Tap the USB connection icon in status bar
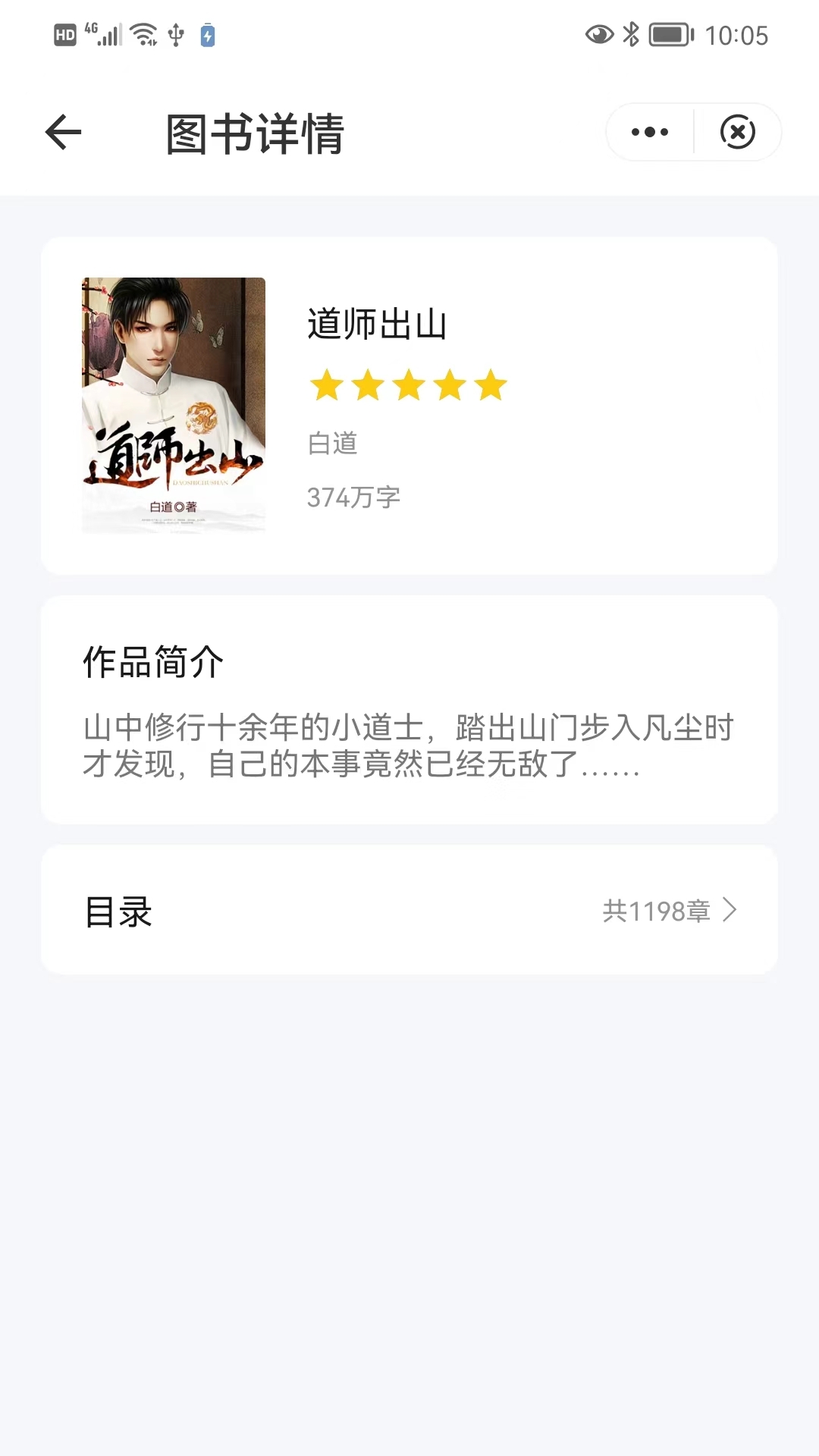The width and height of the screenshot is (819, 1456). [x=176, y=33]
